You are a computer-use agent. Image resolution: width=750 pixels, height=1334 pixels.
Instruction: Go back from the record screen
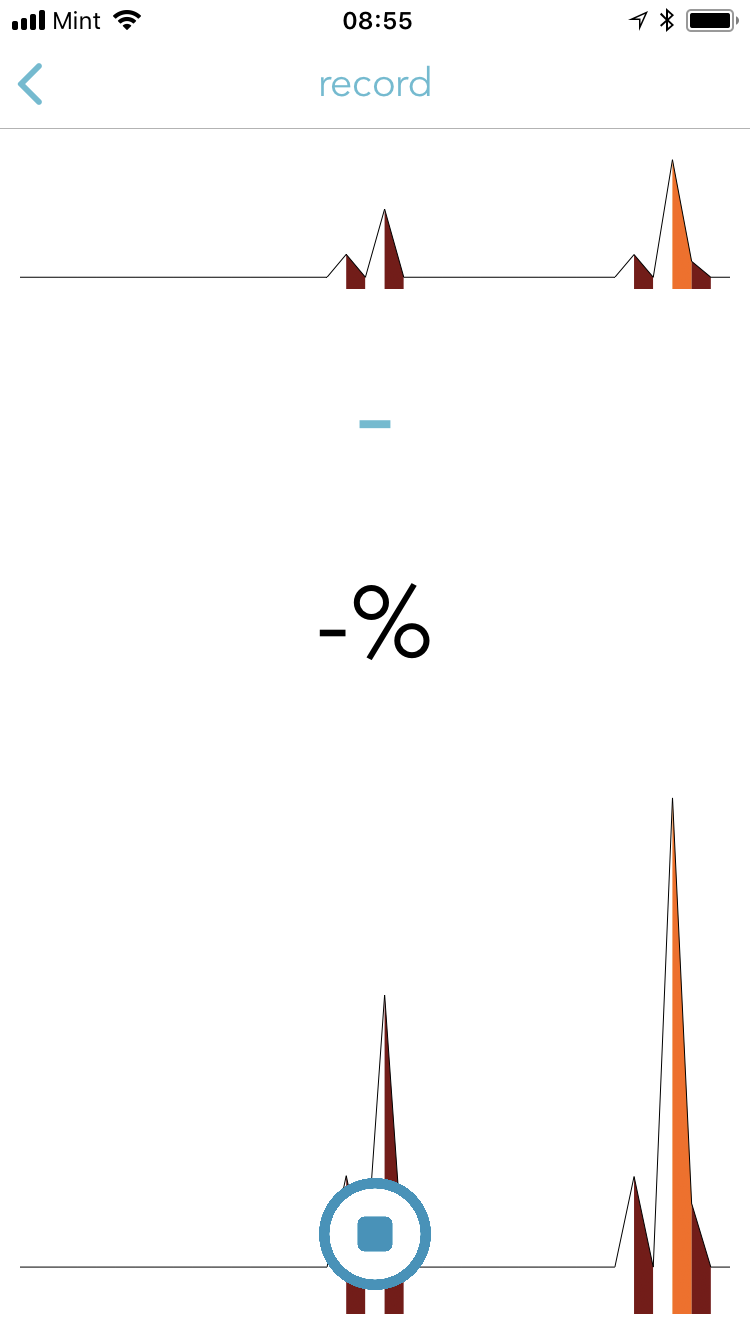click(x=31, y=84)
